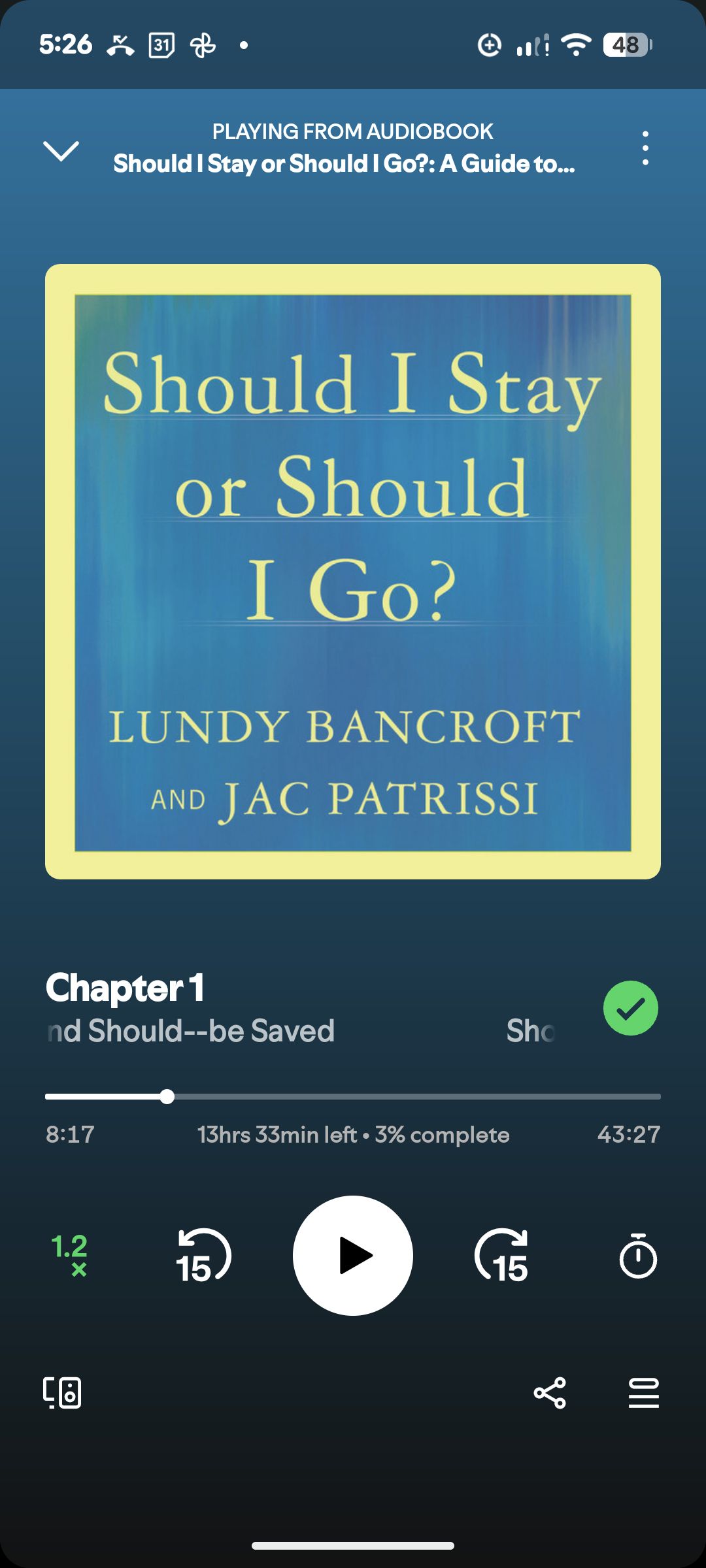Rewind 15 seconds

click(x=203, y=1255)
